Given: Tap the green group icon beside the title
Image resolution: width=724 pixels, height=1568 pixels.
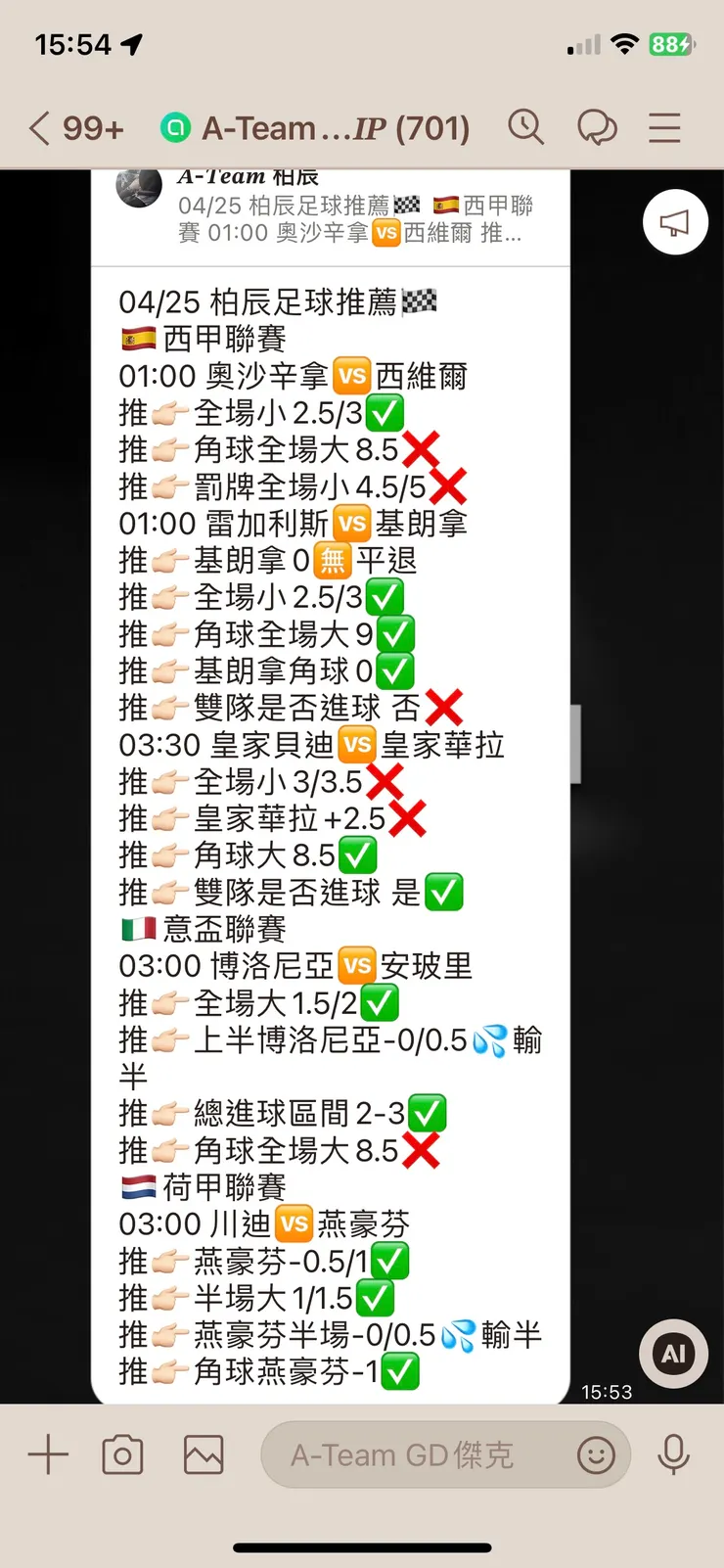Looking at the screenshot, I should [x=177, y=127].
